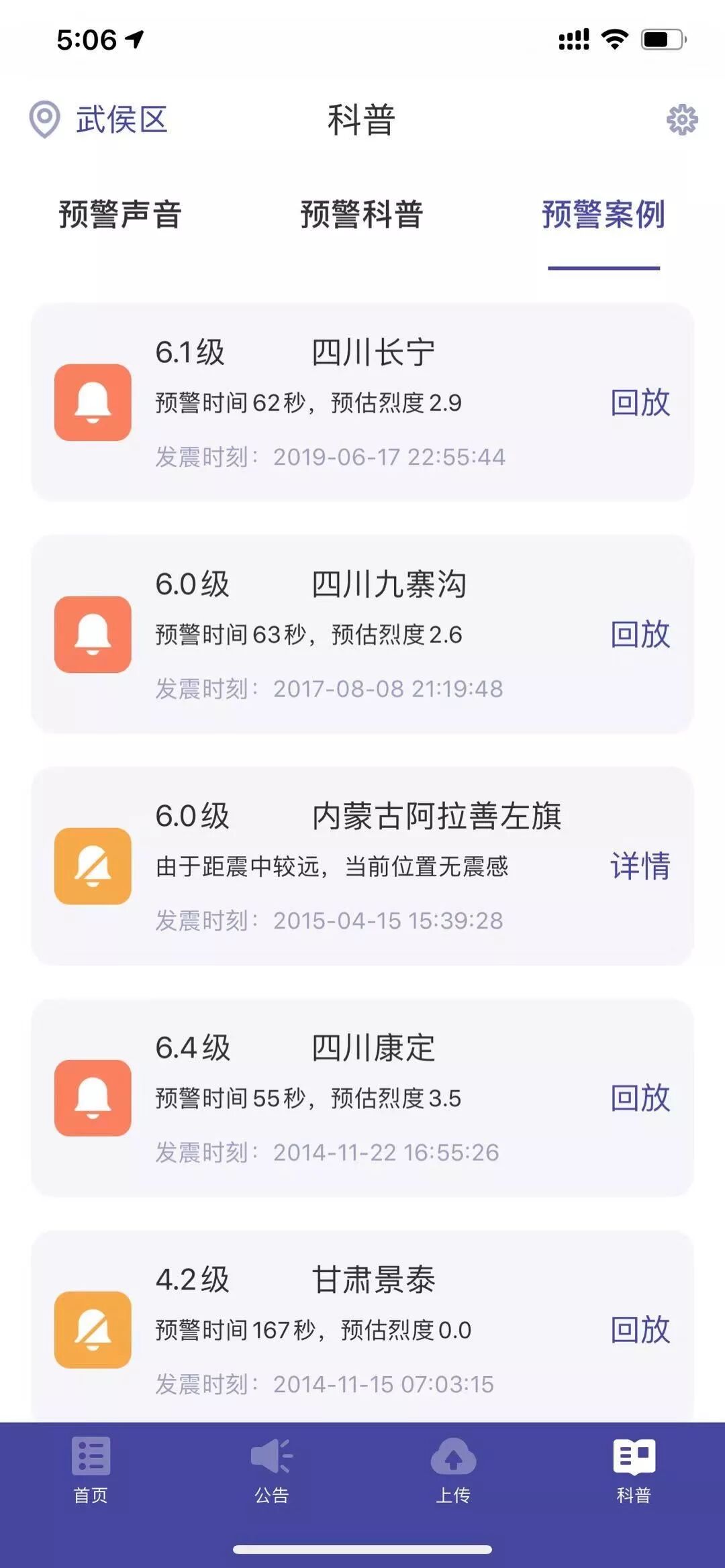Select the 预警案例 tab
Screen dimensions: 725x1568
click(603, 215)
